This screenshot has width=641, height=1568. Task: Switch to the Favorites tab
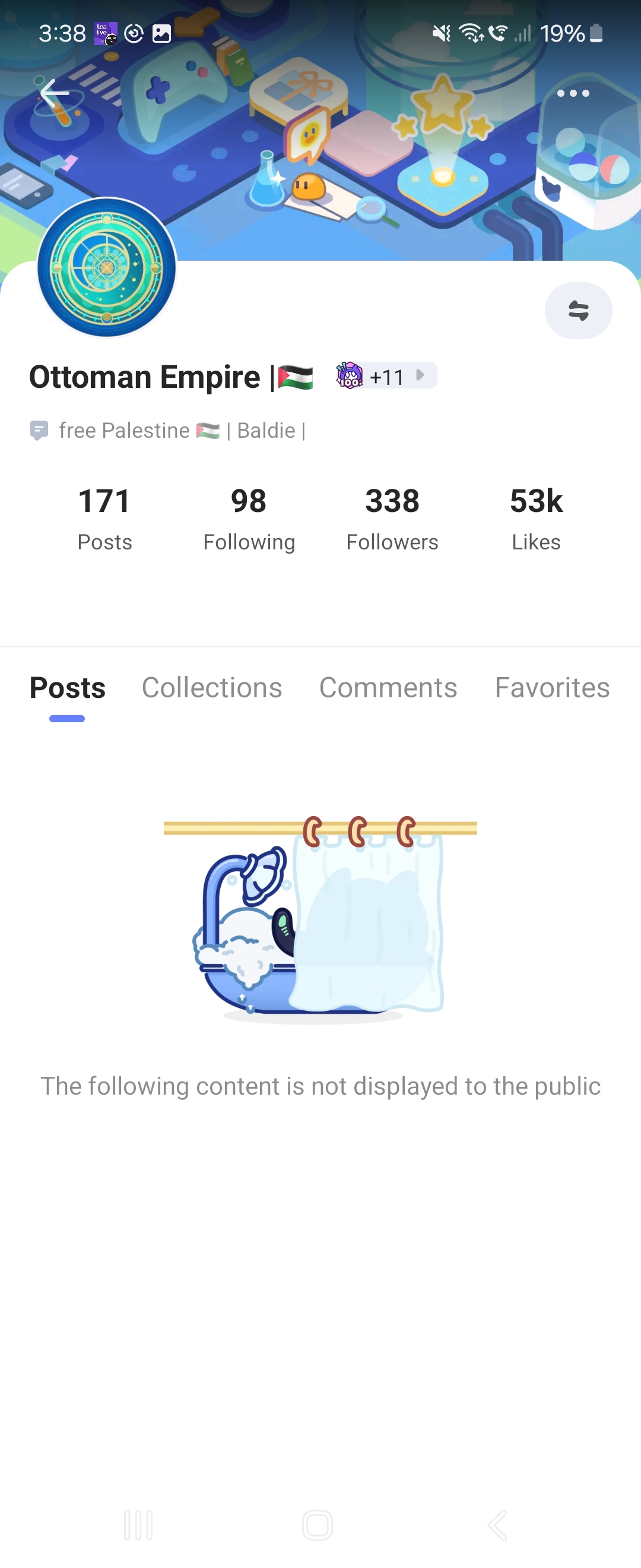click(551, 687)
